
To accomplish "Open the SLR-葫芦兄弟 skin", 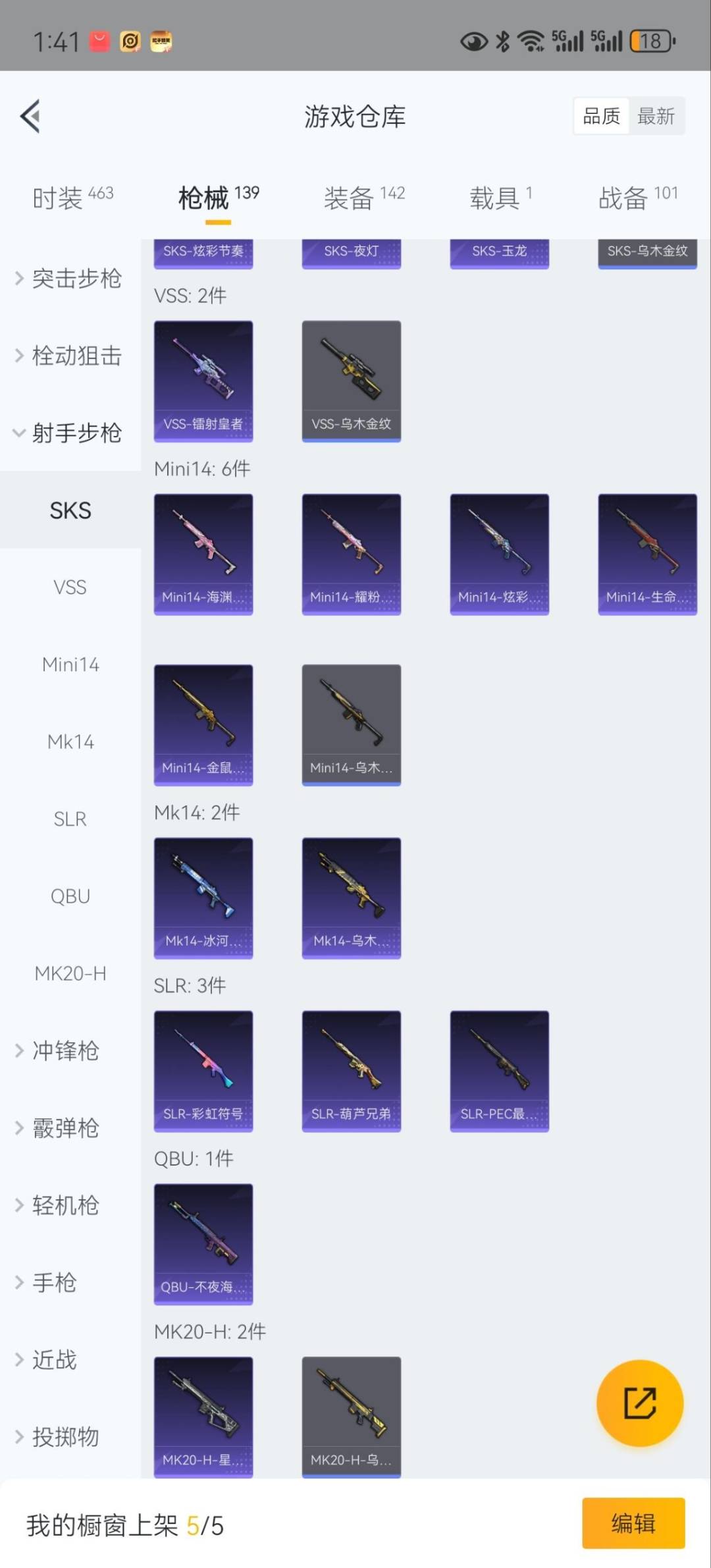I will click(x=352, y=1071).
